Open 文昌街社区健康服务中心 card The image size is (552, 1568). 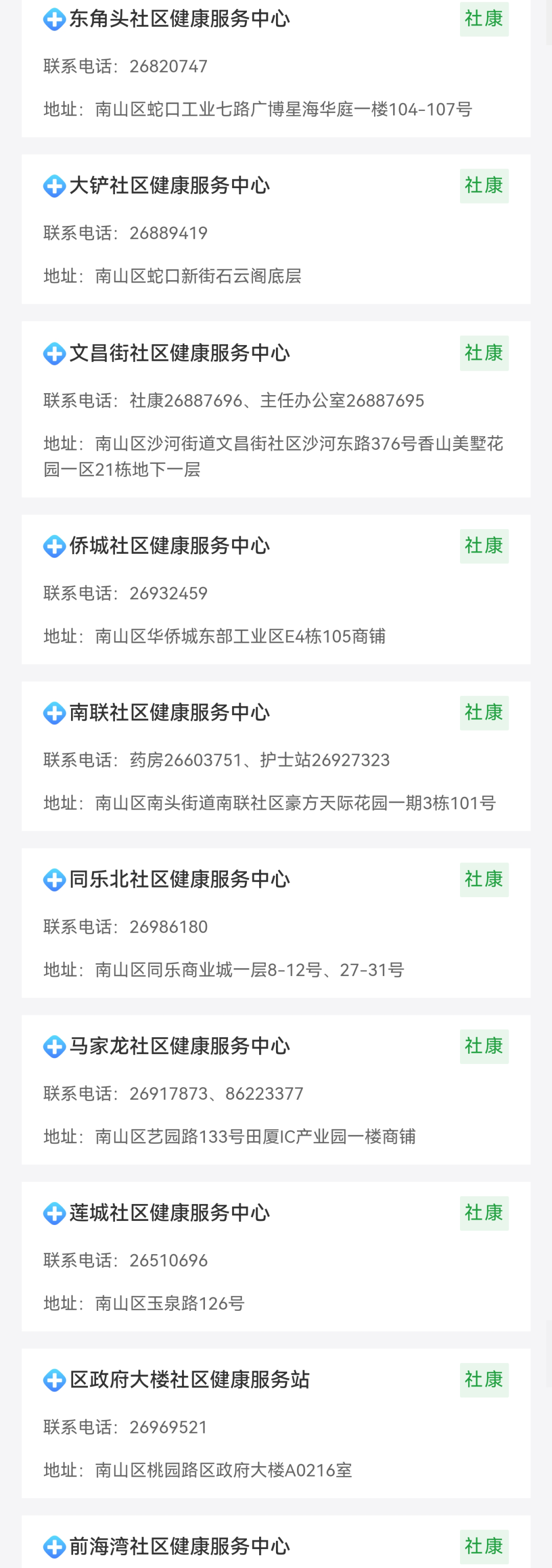tap(179, 353)
